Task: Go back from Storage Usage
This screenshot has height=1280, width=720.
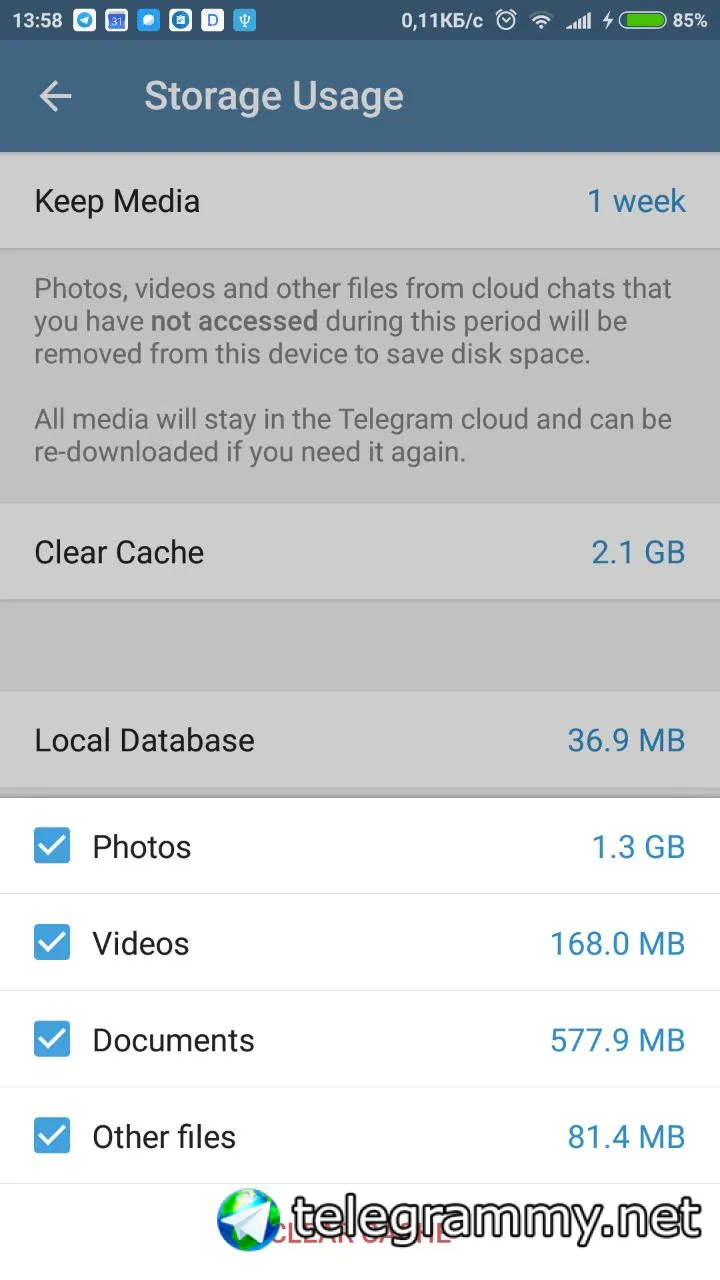Action: 55,96
